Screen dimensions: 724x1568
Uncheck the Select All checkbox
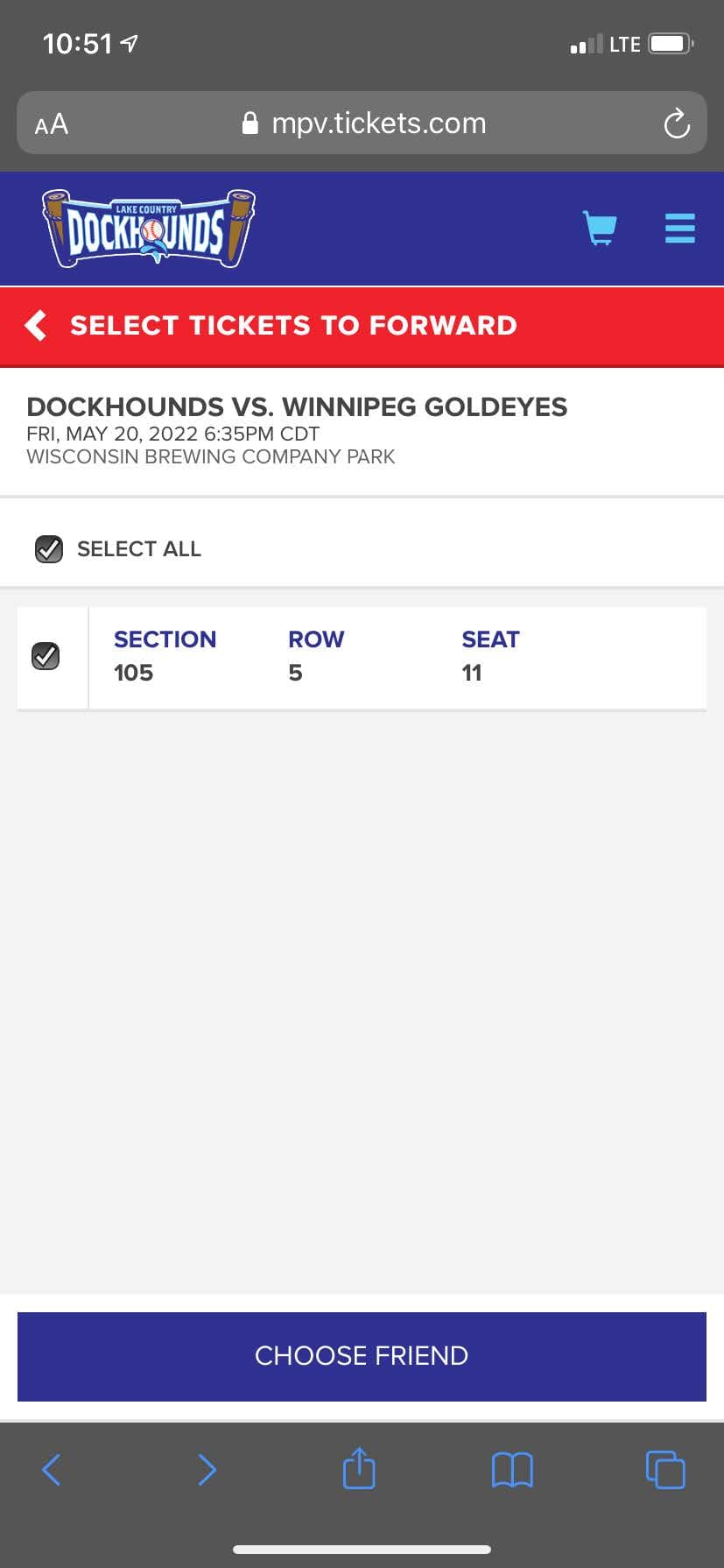tap(49, 549)
